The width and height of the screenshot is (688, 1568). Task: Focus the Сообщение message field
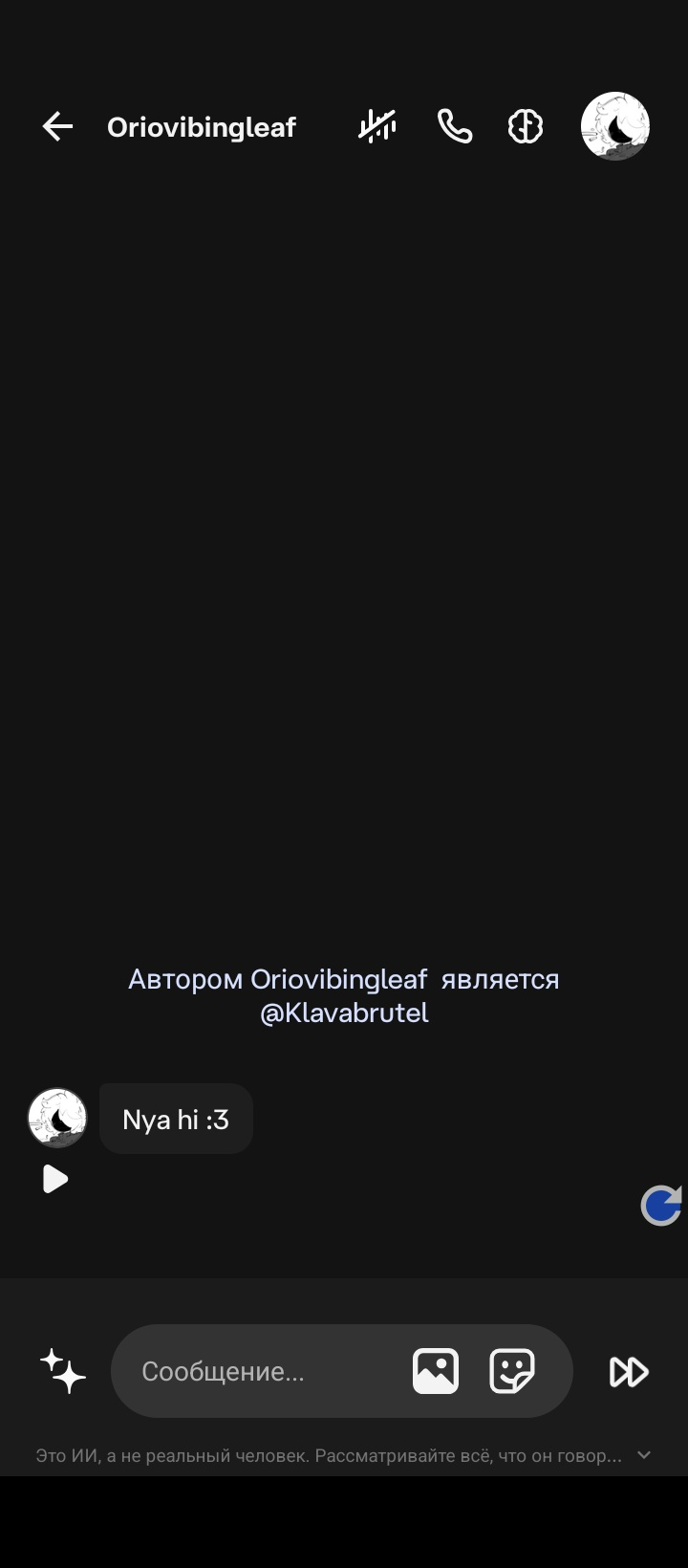268,1371
